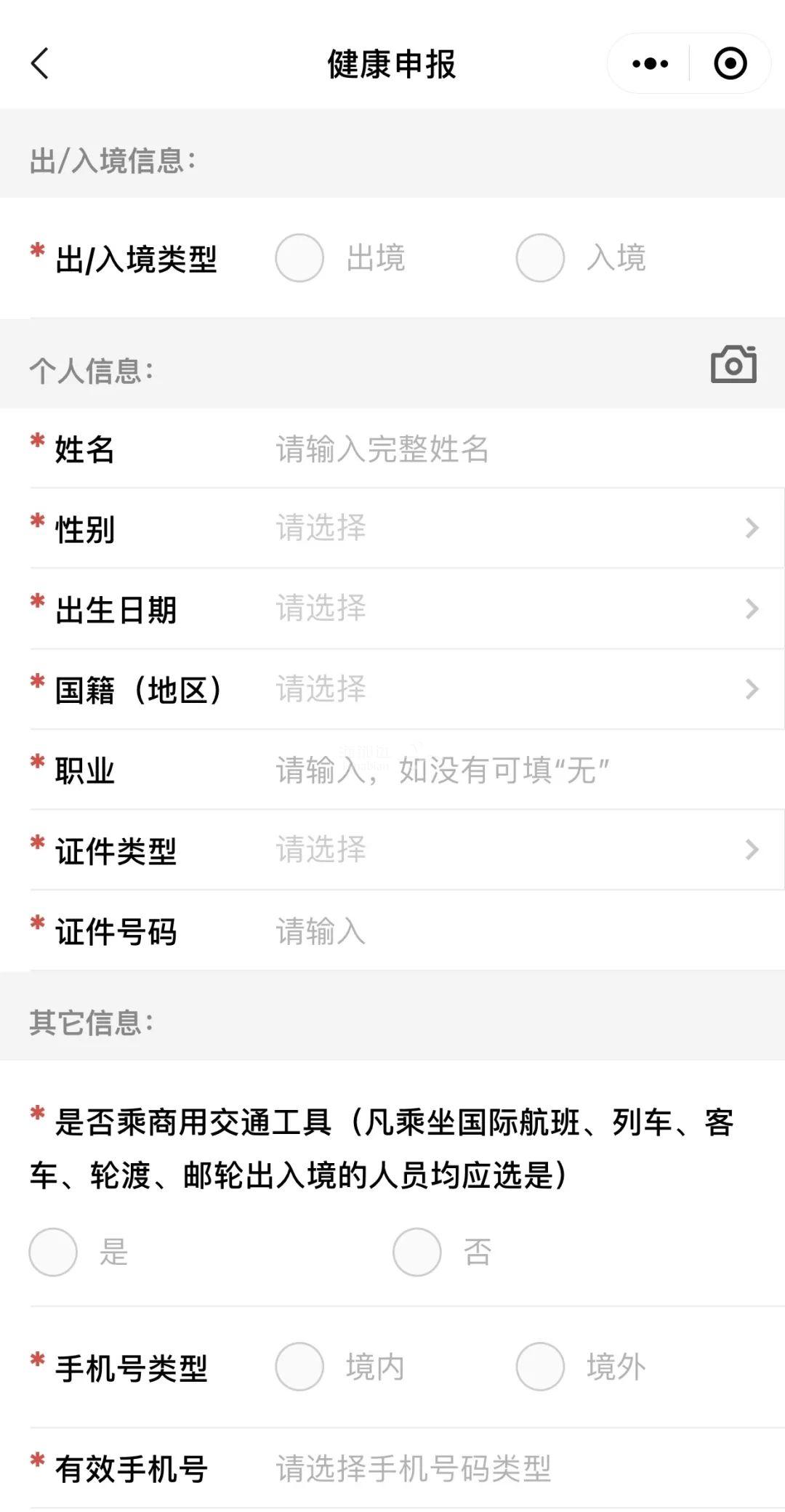This screenshot has width=785, height=1512.
Task: Choose 境外 as phone number type
Action: (540, 1367)
